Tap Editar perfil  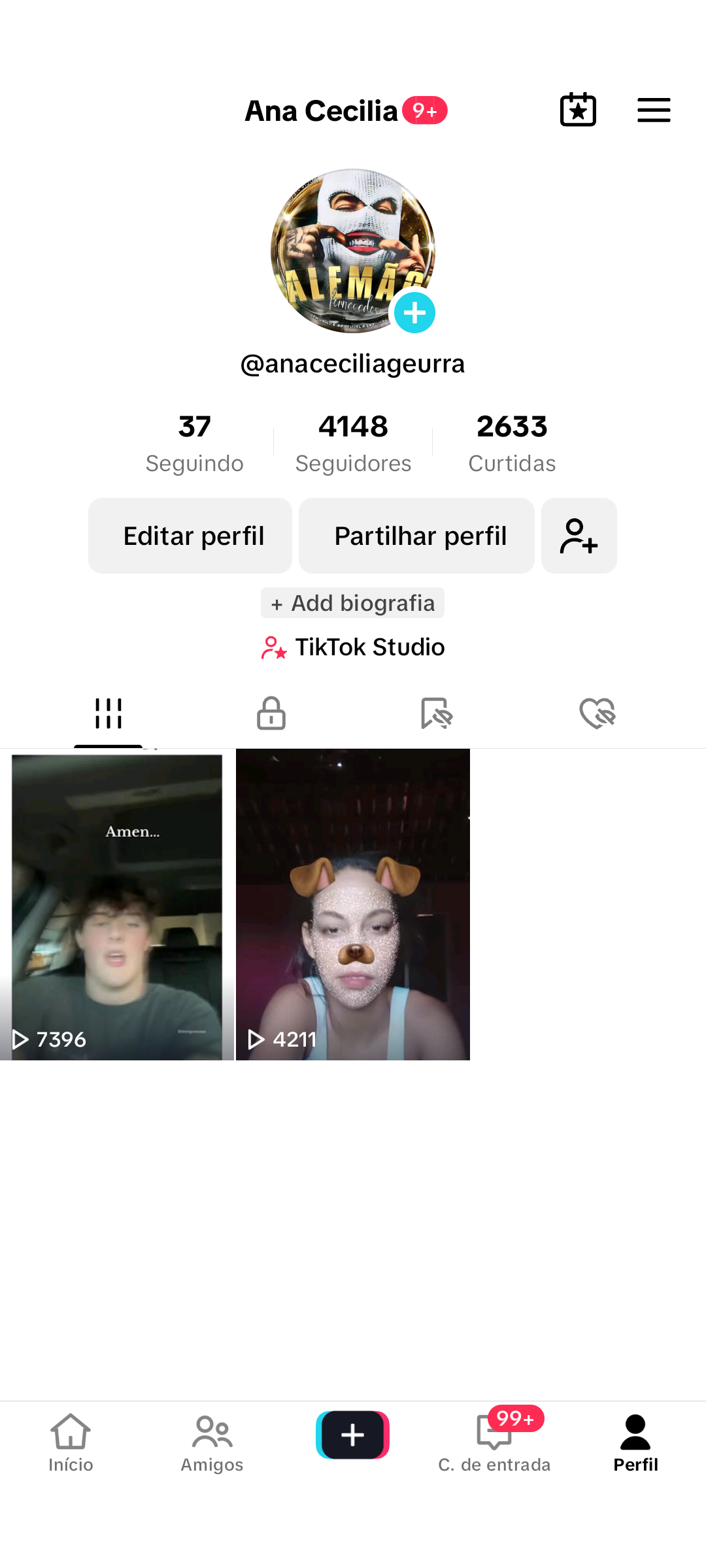click(190, 536)
